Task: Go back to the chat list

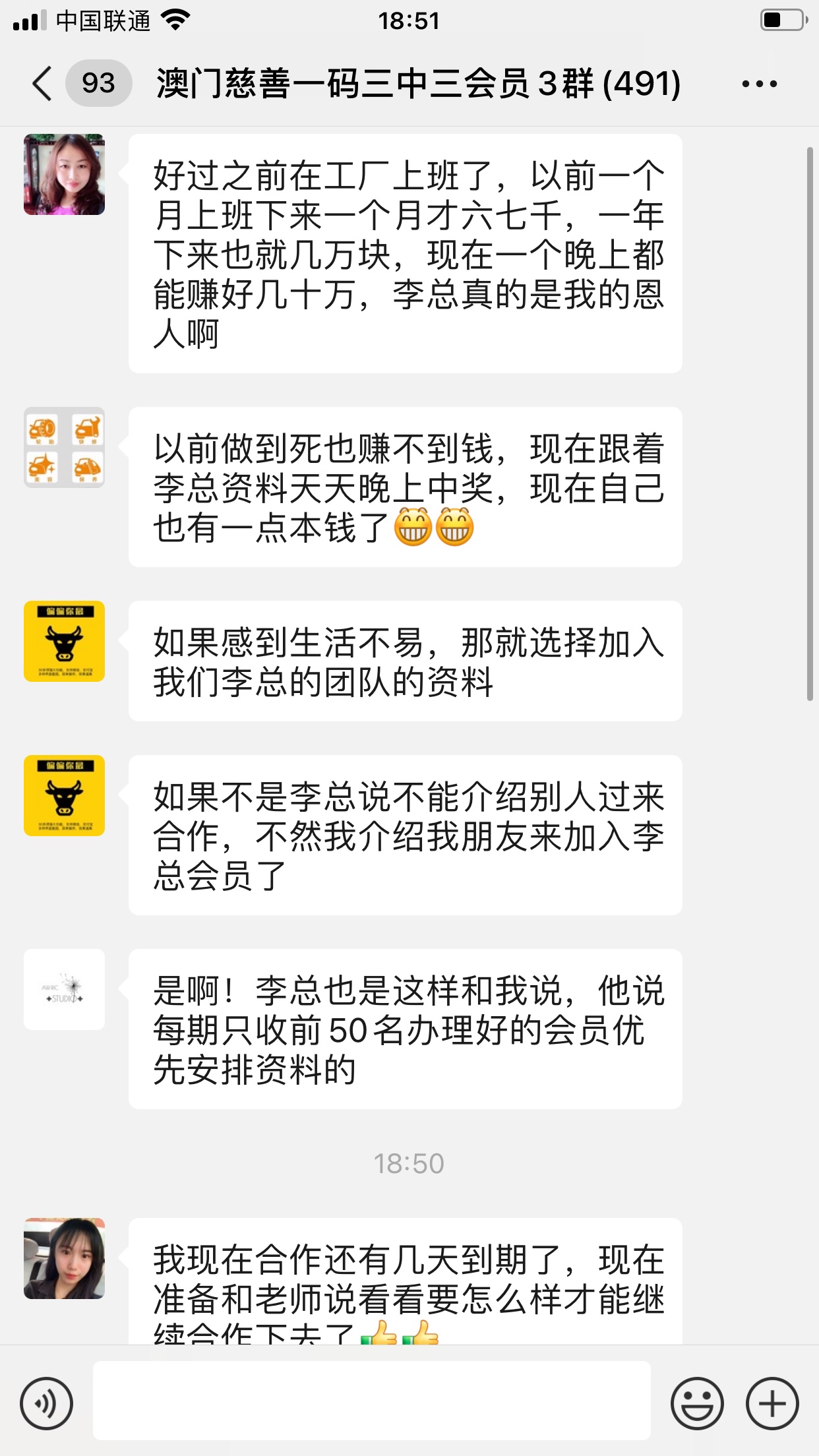Action: pyautogui.click(x=42, y=84)
